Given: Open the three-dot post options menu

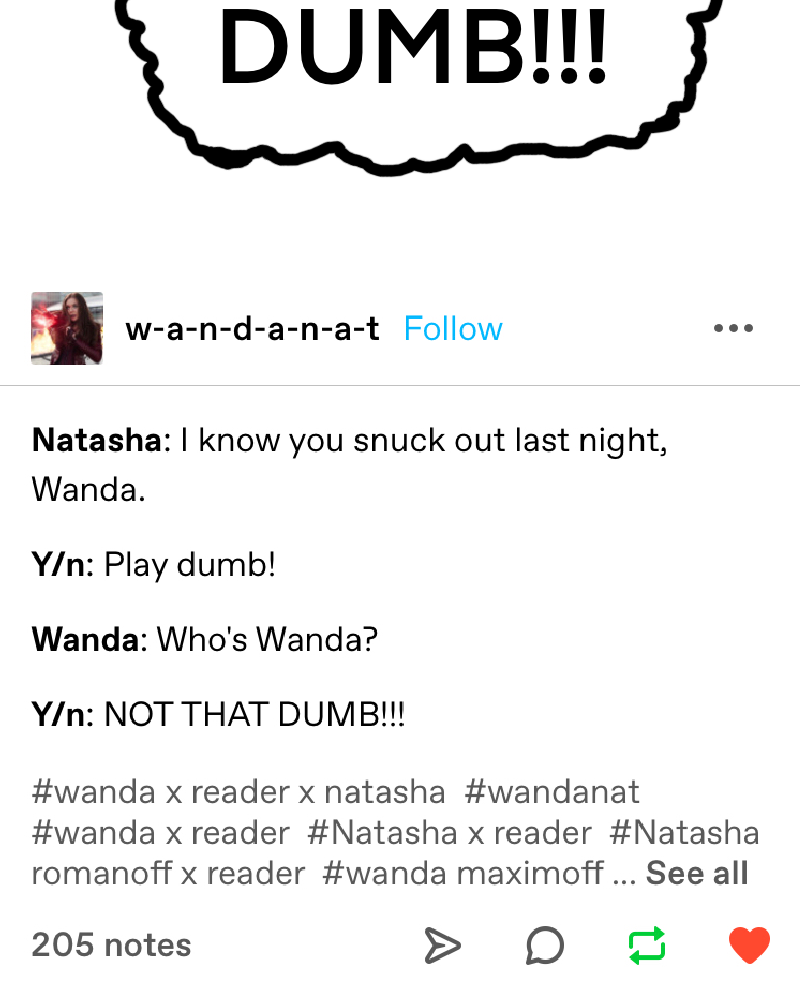Looking at the screenshot, I should pos(733,328).
